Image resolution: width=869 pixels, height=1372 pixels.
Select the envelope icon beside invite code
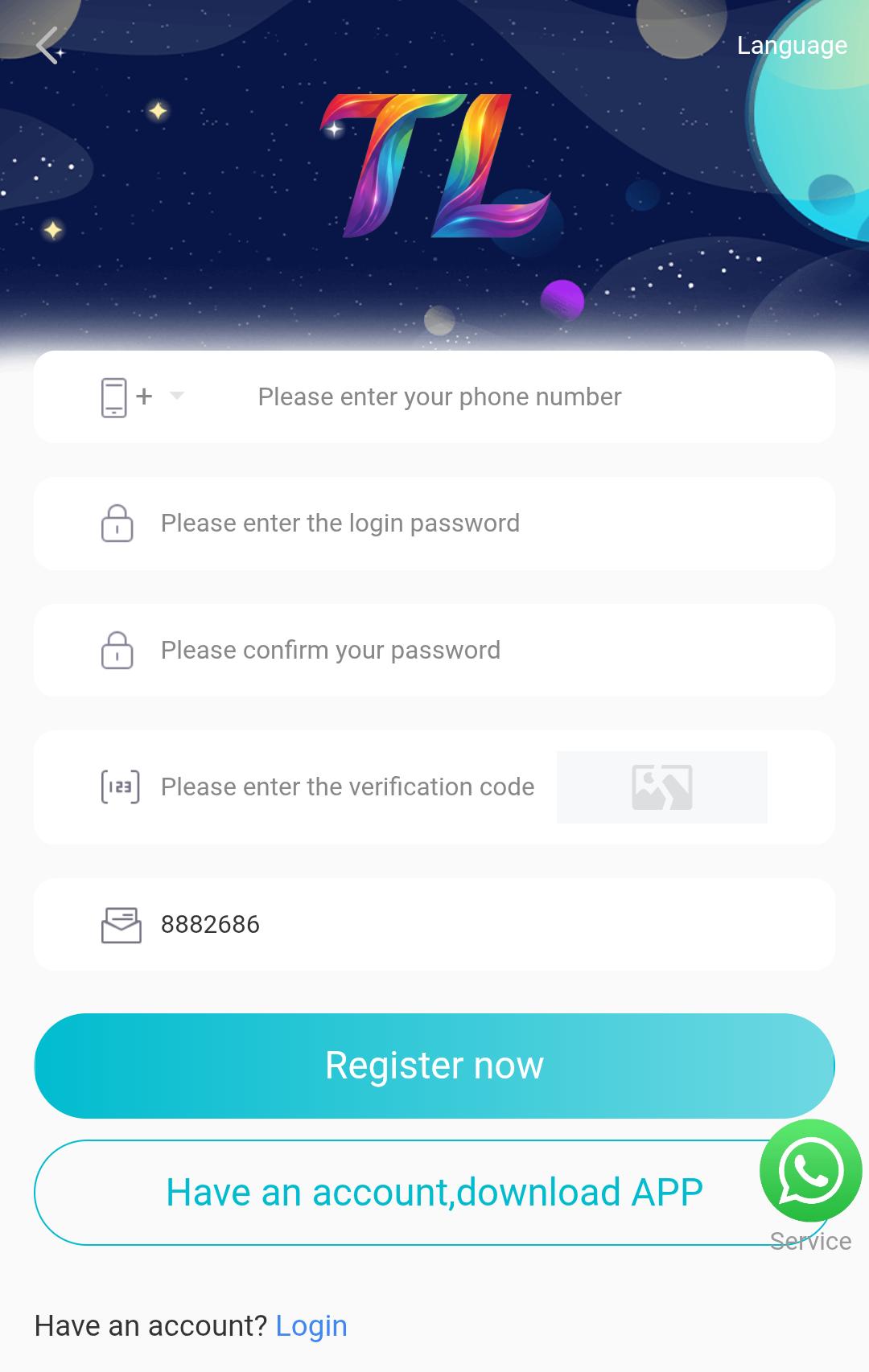point(119,924)
